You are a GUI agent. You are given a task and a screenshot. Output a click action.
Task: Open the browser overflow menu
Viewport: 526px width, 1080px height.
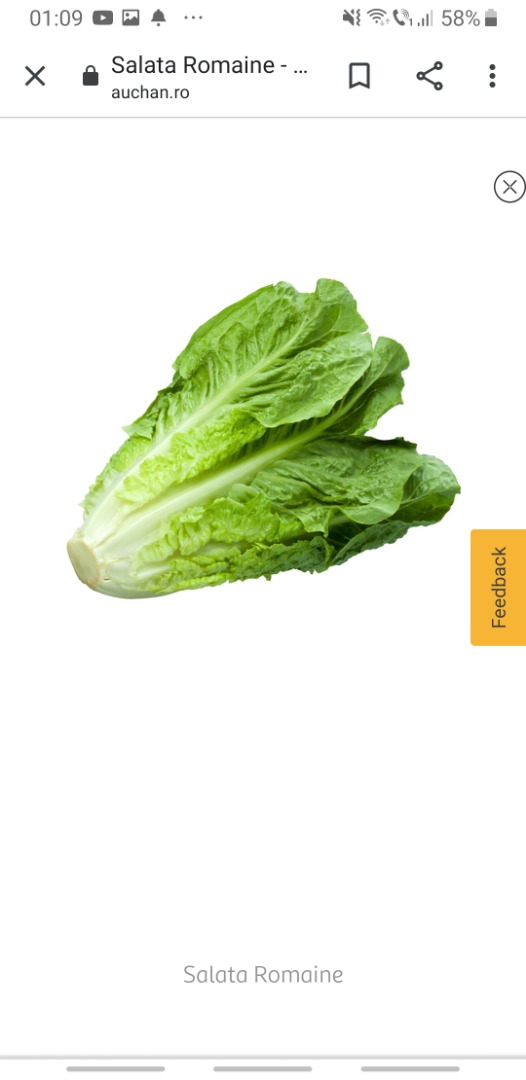[x=492, y=76]
